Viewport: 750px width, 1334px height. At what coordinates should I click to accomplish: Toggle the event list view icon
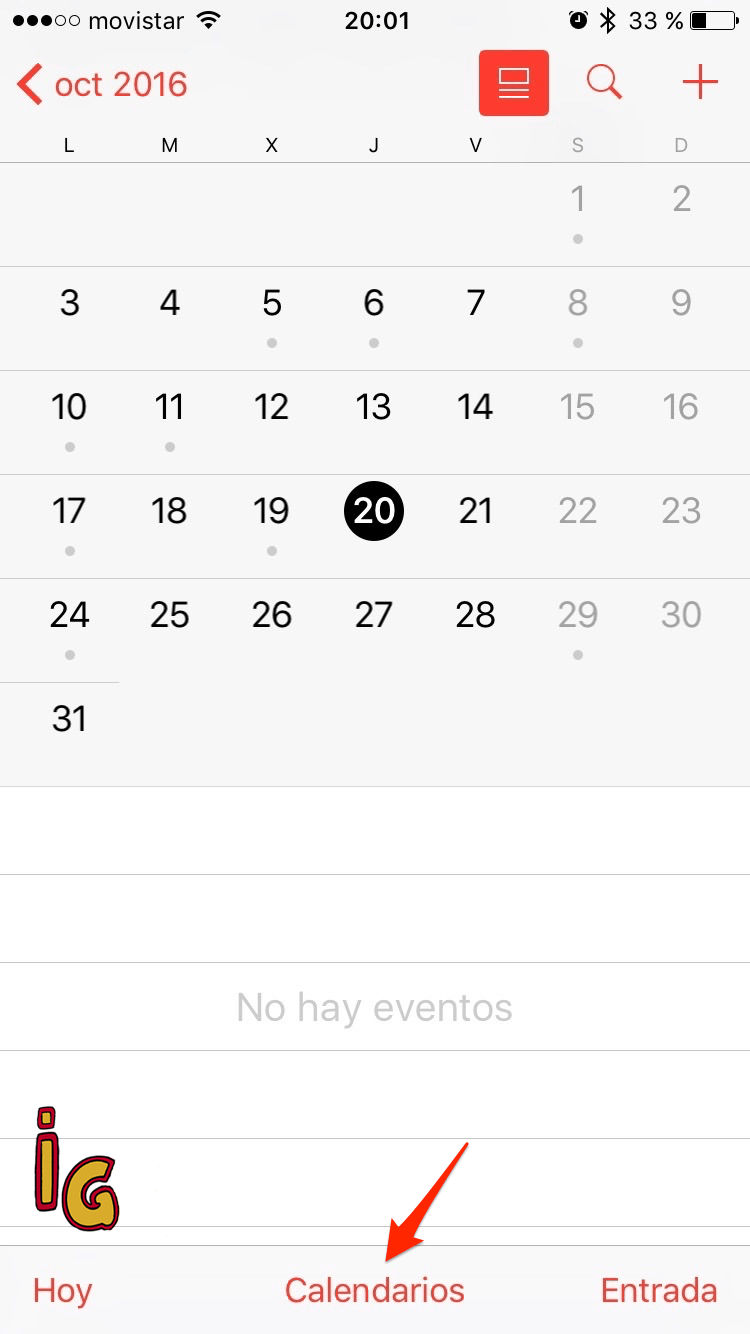click(x=514, y=83)
